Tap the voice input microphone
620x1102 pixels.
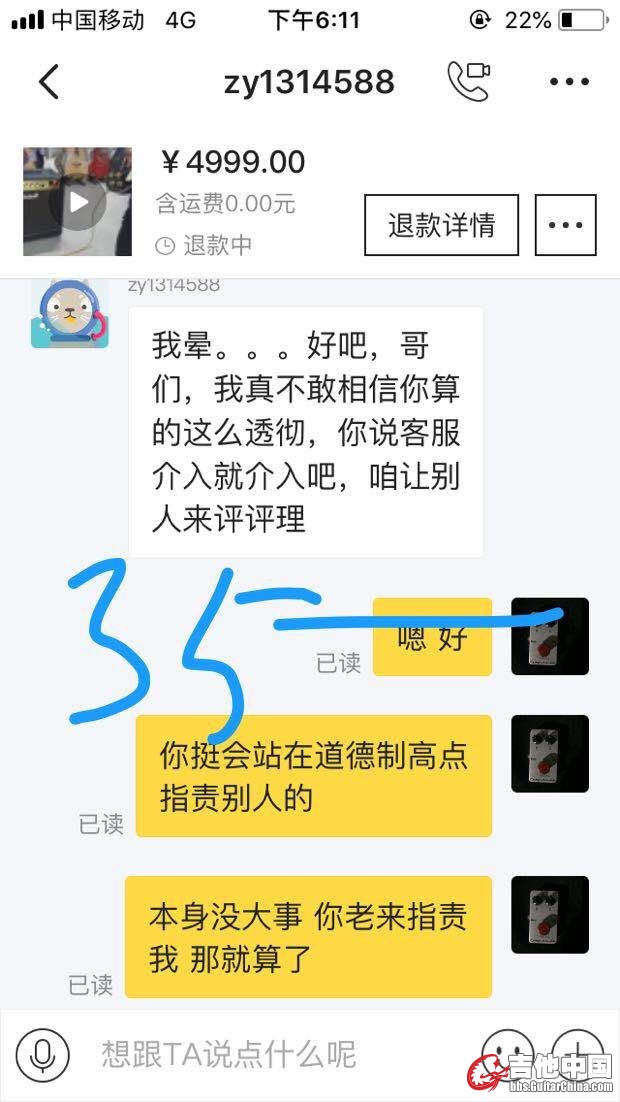click(42, 1054)
